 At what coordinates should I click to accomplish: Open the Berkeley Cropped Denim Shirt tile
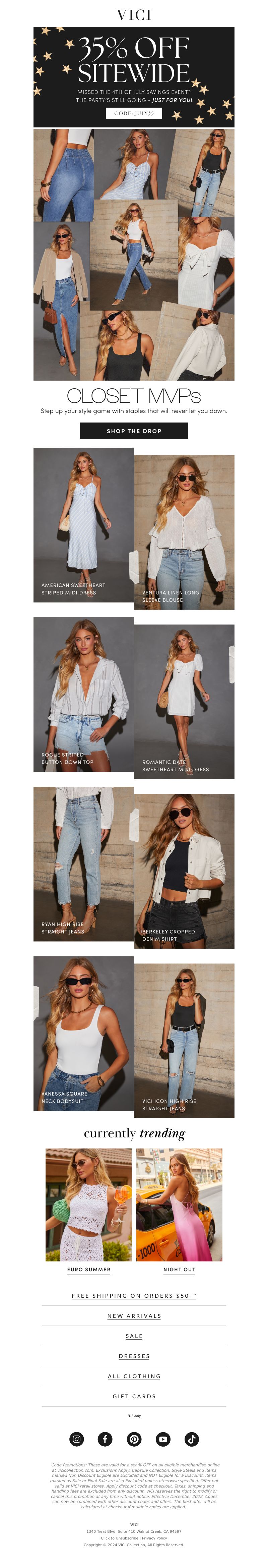tap(184, 871)
